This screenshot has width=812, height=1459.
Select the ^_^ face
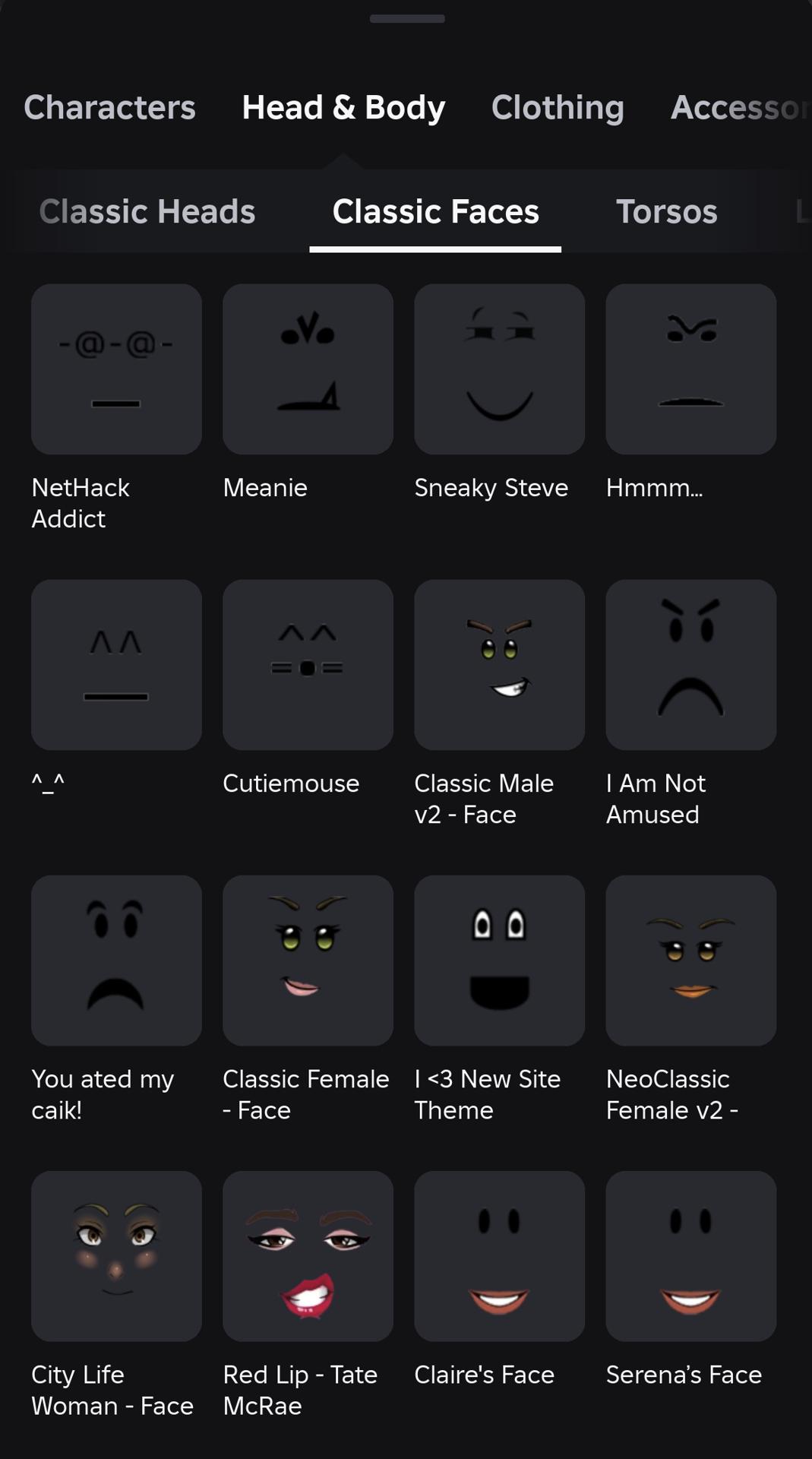116,665
